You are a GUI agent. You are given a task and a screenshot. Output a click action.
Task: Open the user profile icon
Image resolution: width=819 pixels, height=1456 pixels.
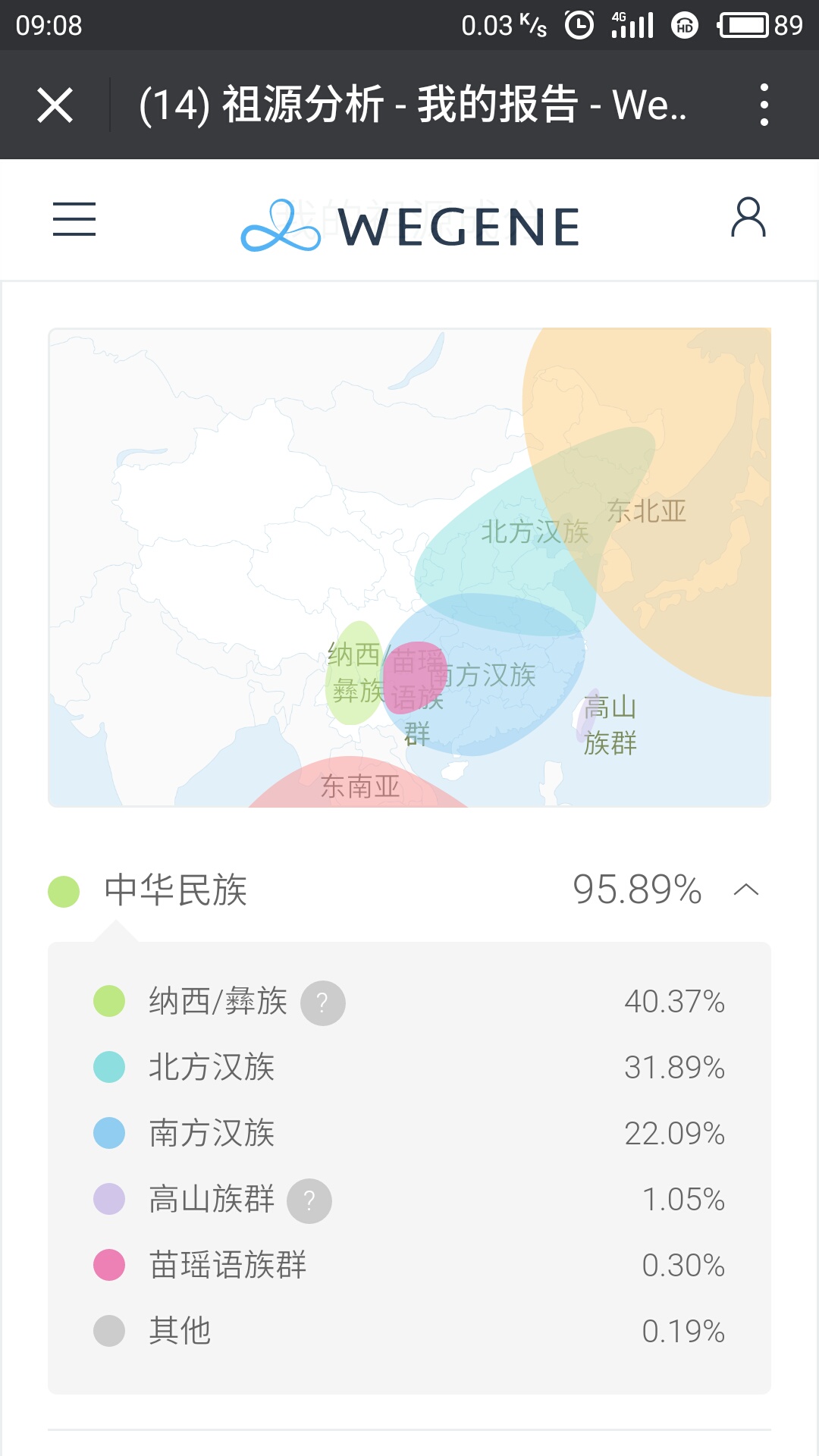748,218
